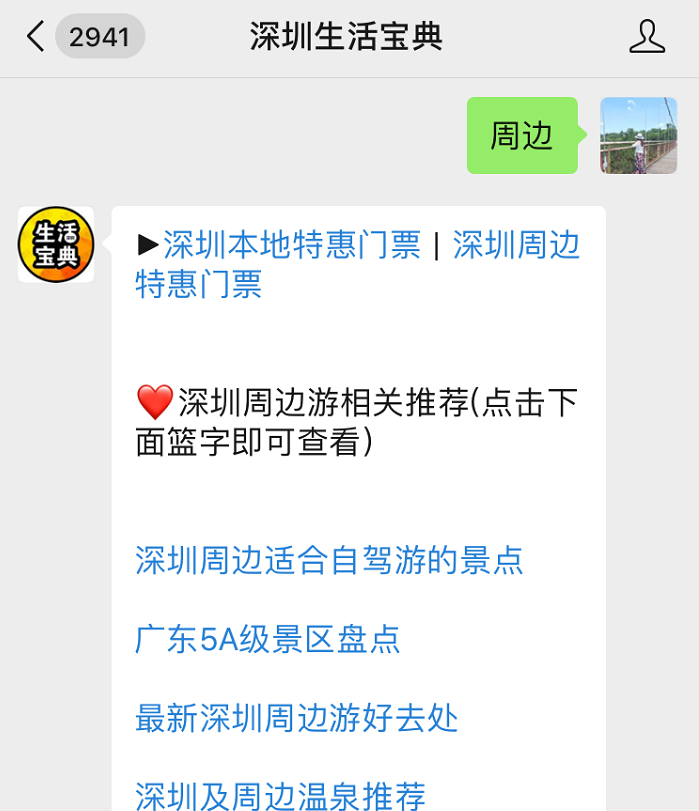Open the 深圳生活宝典 account profile

coord(647,38)
